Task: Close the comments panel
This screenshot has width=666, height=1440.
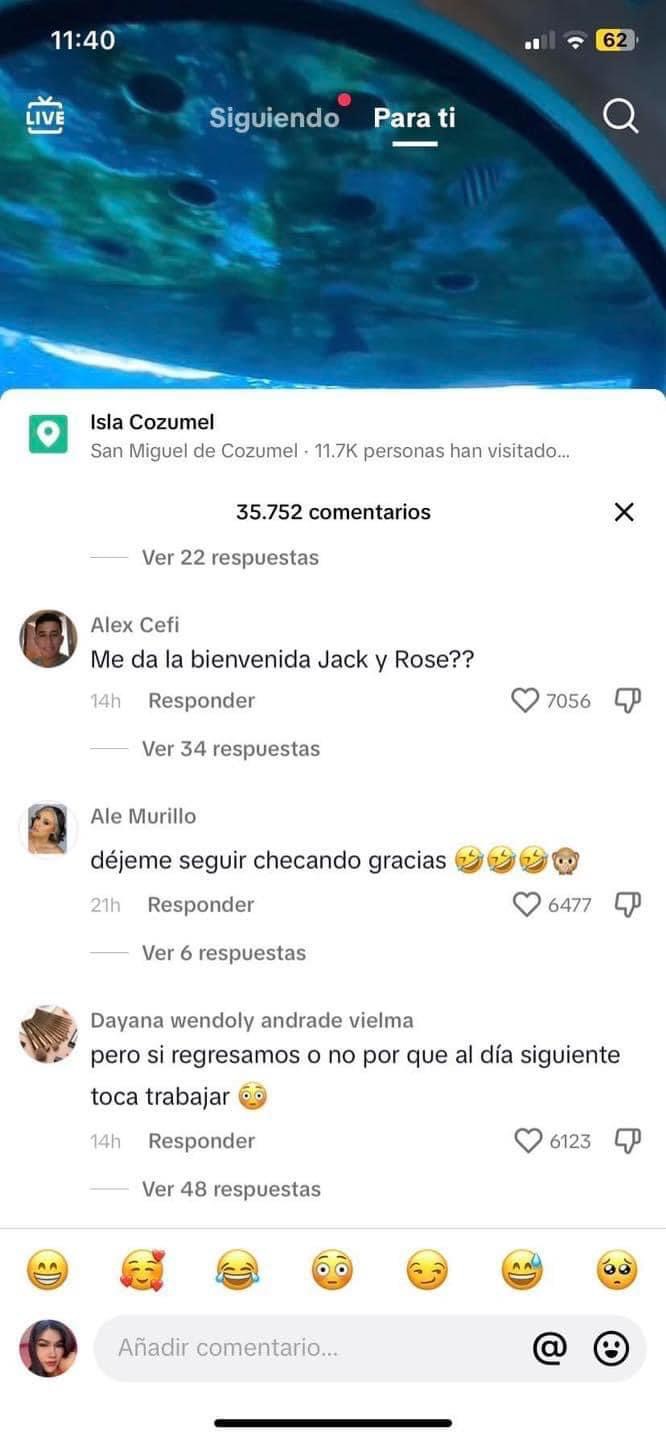Action: [x=624, y=512]
